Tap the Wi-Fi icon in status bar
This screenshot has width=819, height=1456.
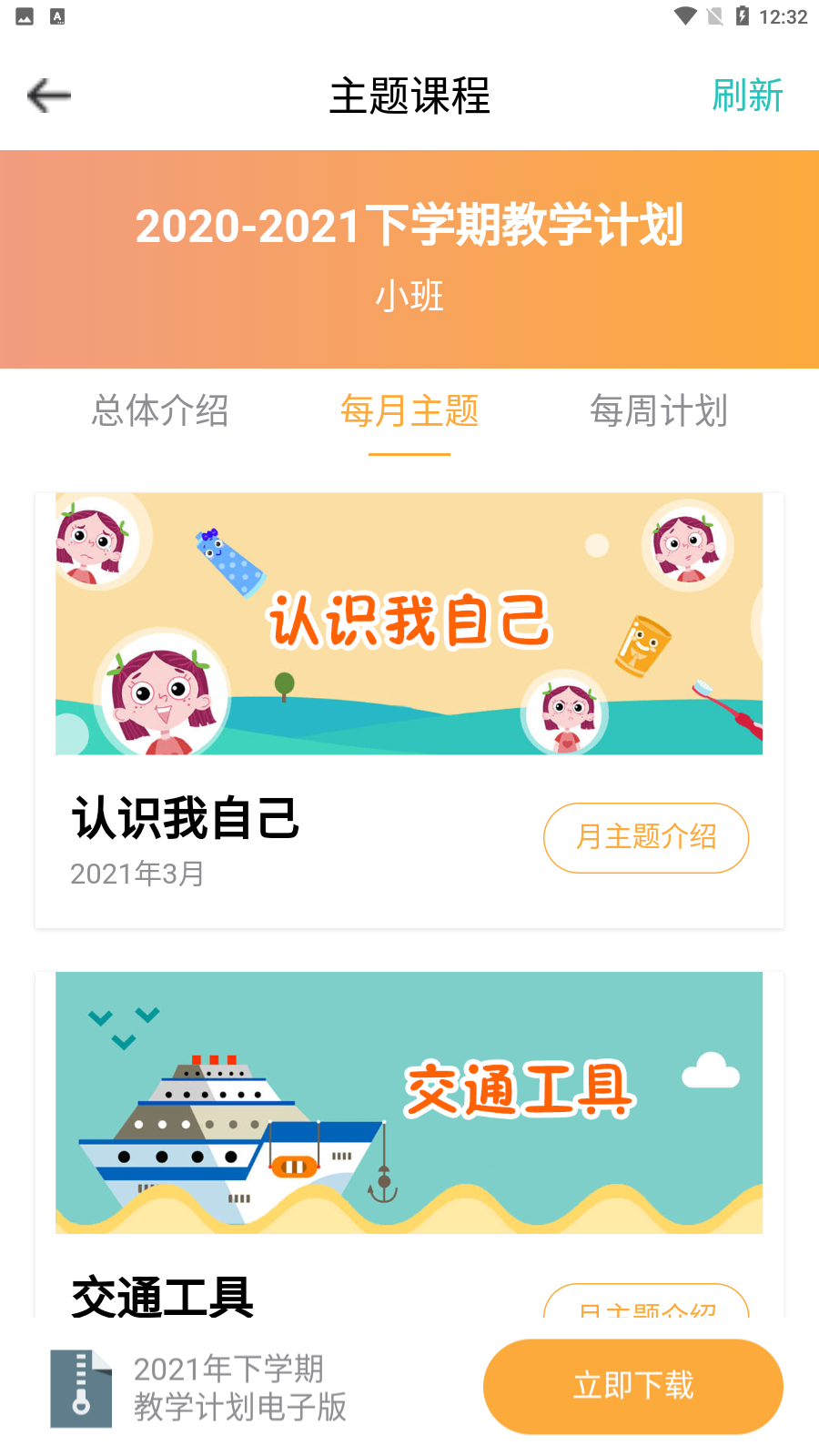684,15
